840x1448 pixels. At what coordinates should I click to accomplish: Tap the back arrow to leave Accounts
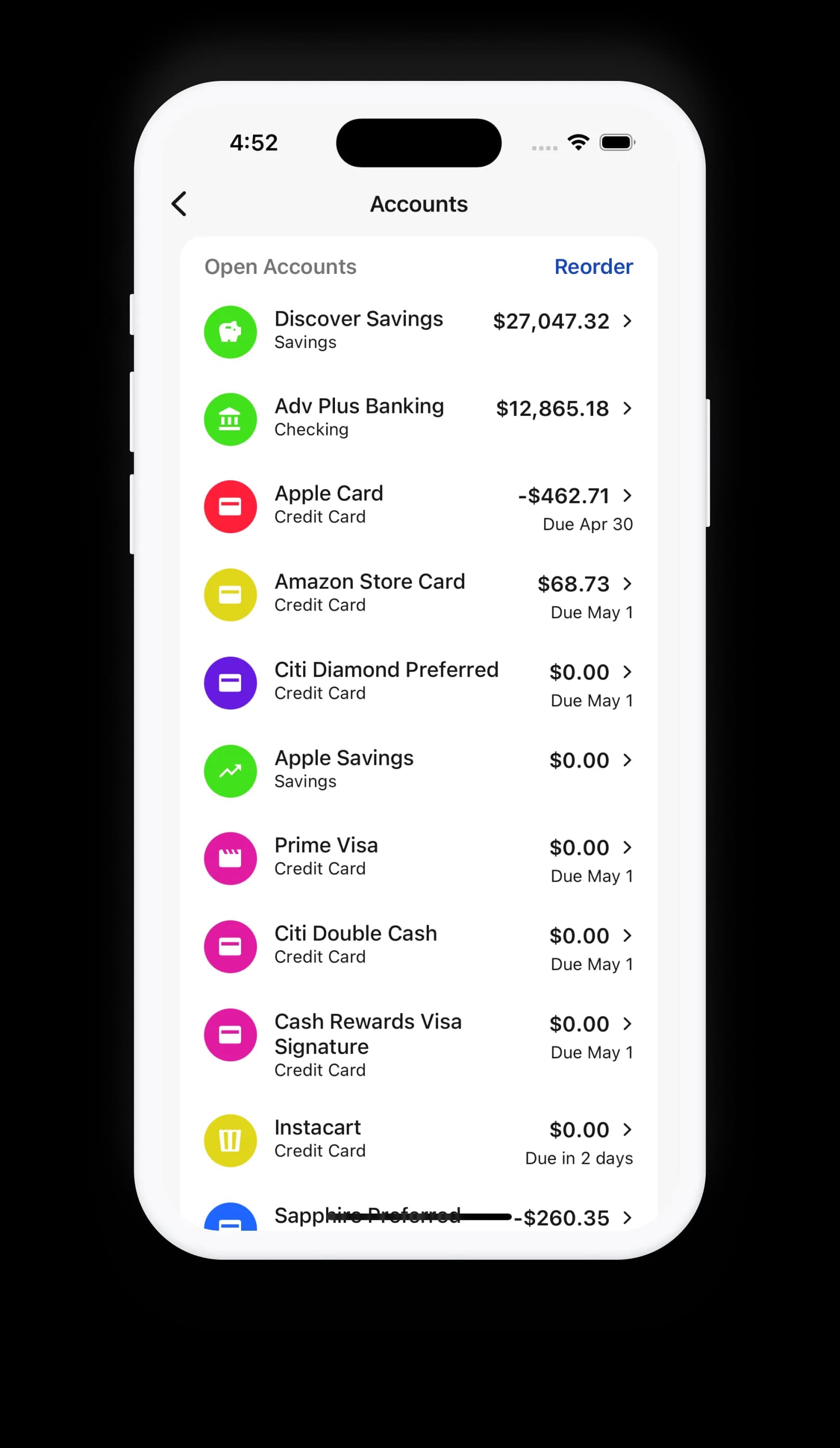coord(179,204)
